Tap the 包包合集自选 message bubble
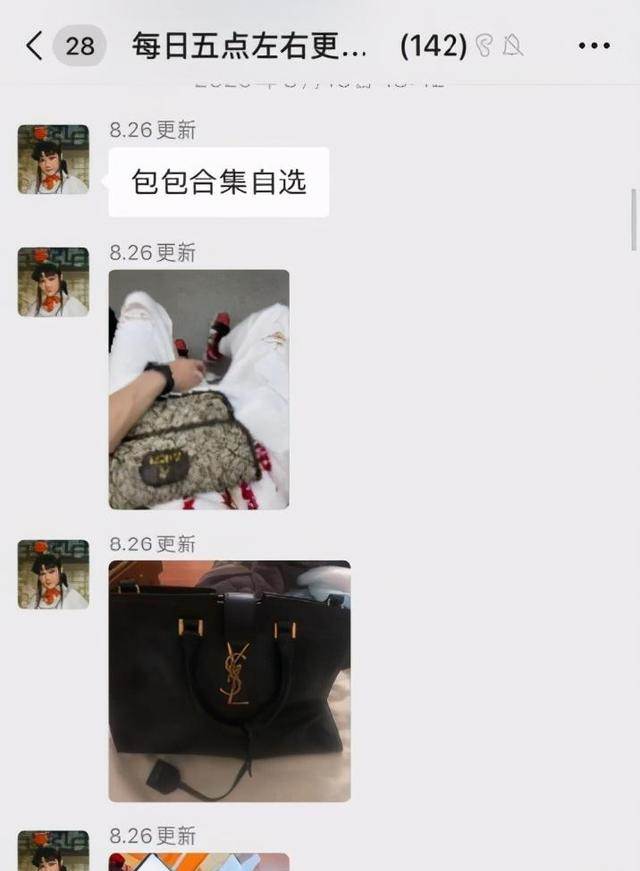This screenshot has width=640, height=871. (x=219, y=182)
